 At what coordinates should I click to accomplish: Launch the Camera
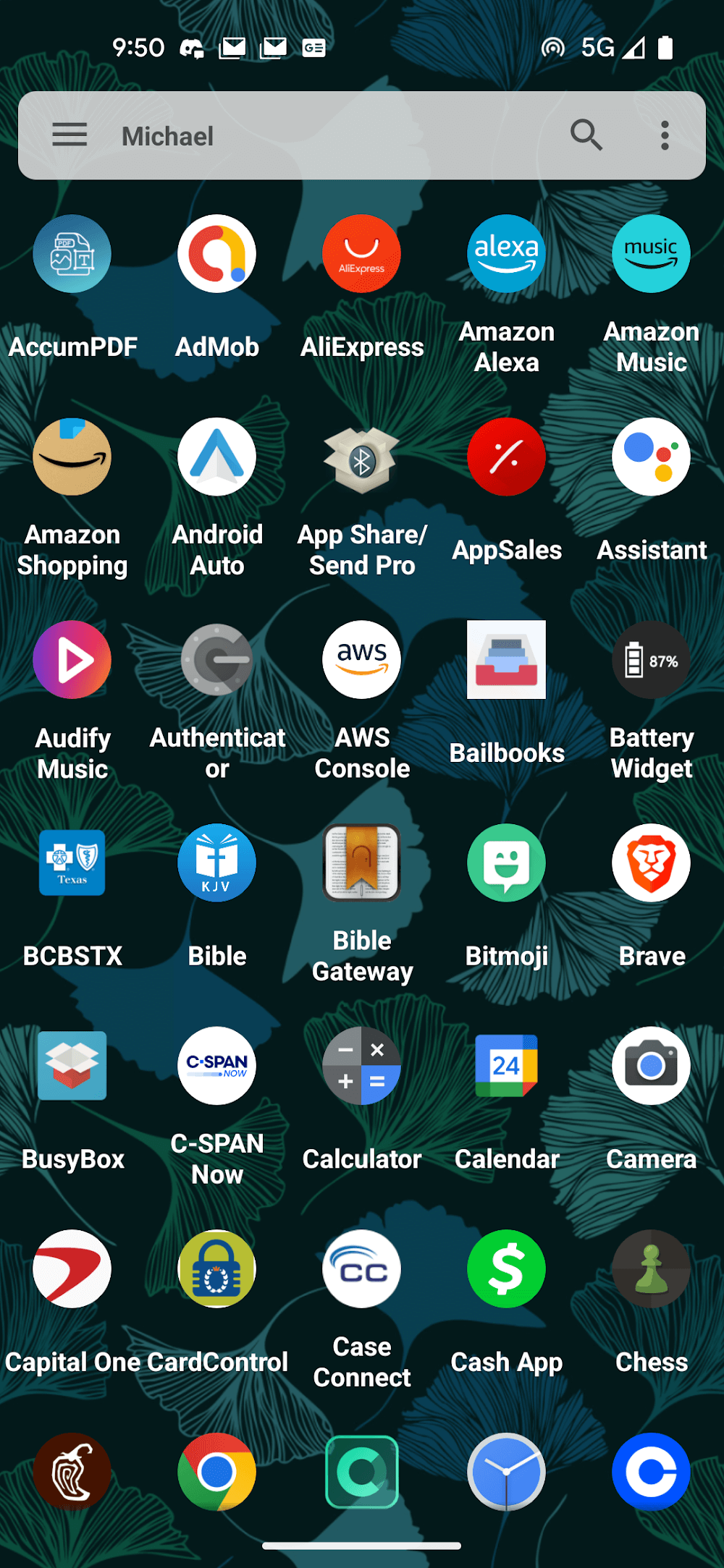(652, 1066)
